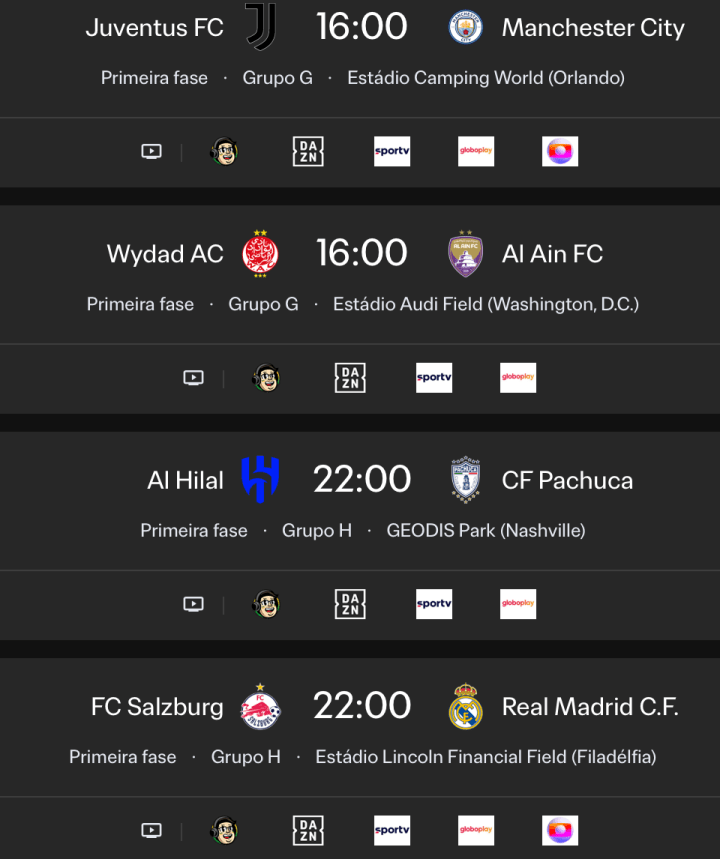Open Globo logo under Salzburg vs Real Madrid
Viewport: 720px width, 859px height.
coord(560,830)
